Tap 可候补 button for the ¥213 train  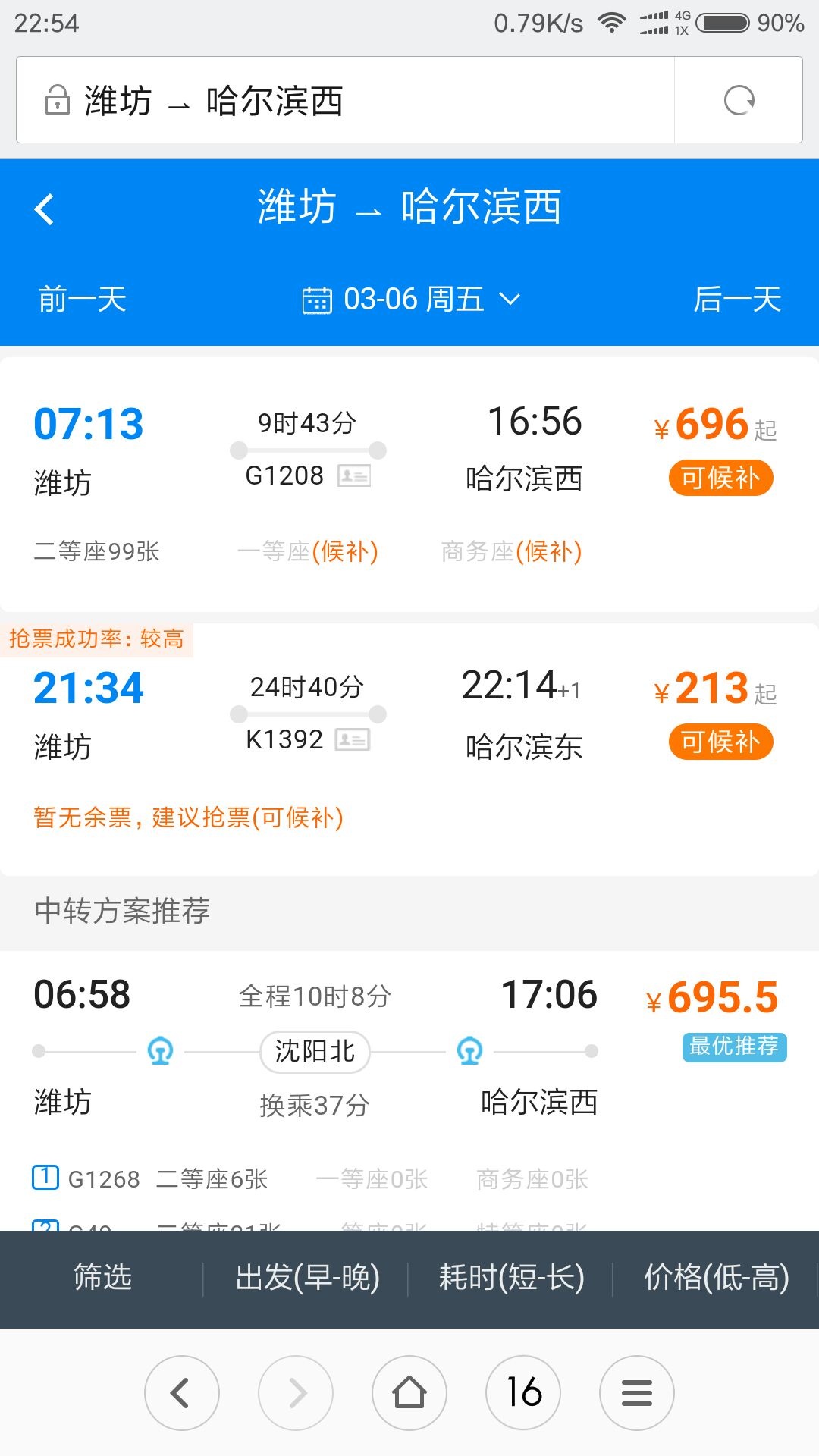coord(720,742)
